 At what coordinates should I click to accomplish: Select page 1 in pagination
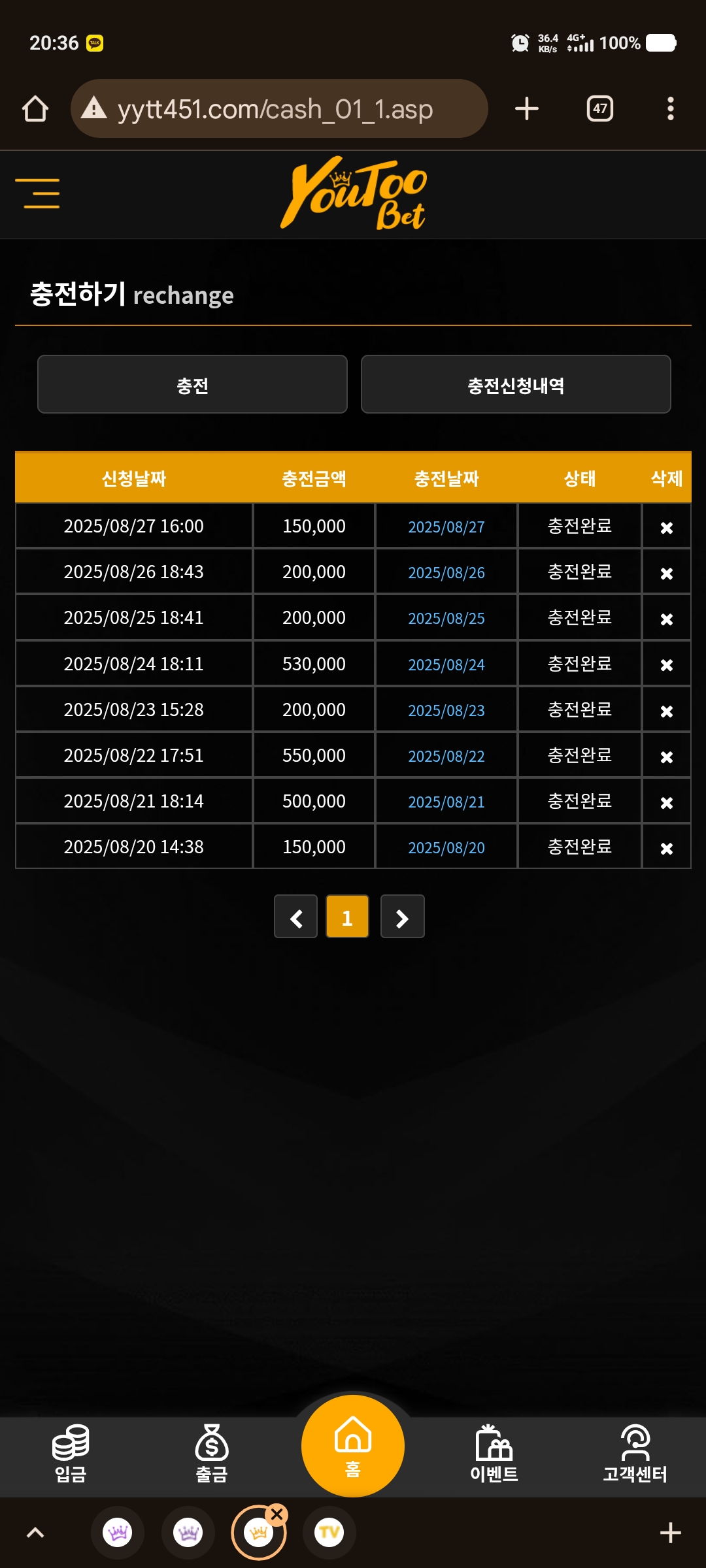[347, 917]
